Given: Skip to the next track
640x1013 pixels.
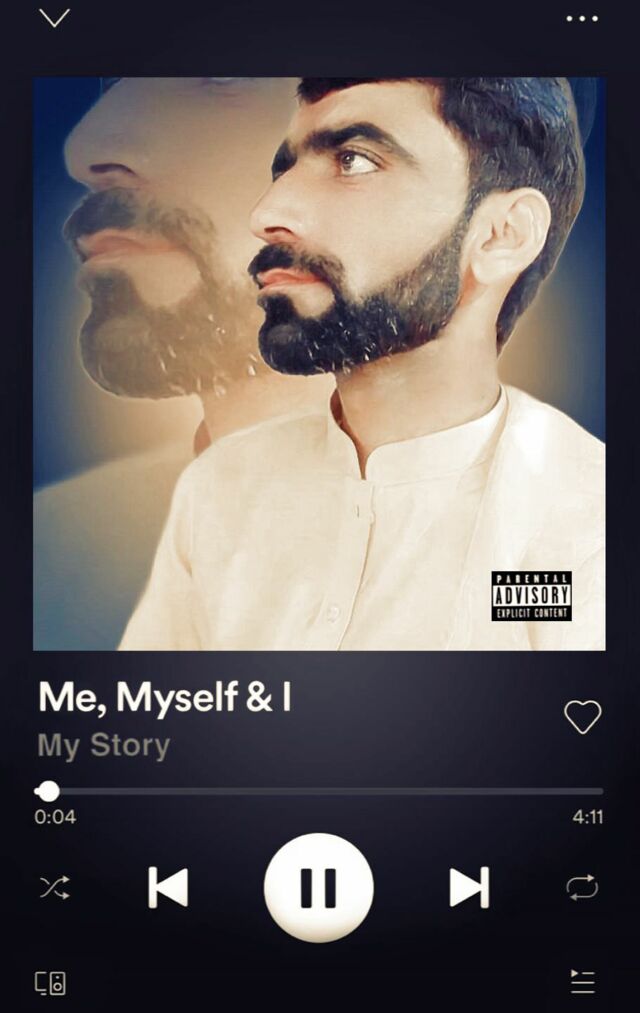Looking at the screenshot, I should (x=469, y=887).
